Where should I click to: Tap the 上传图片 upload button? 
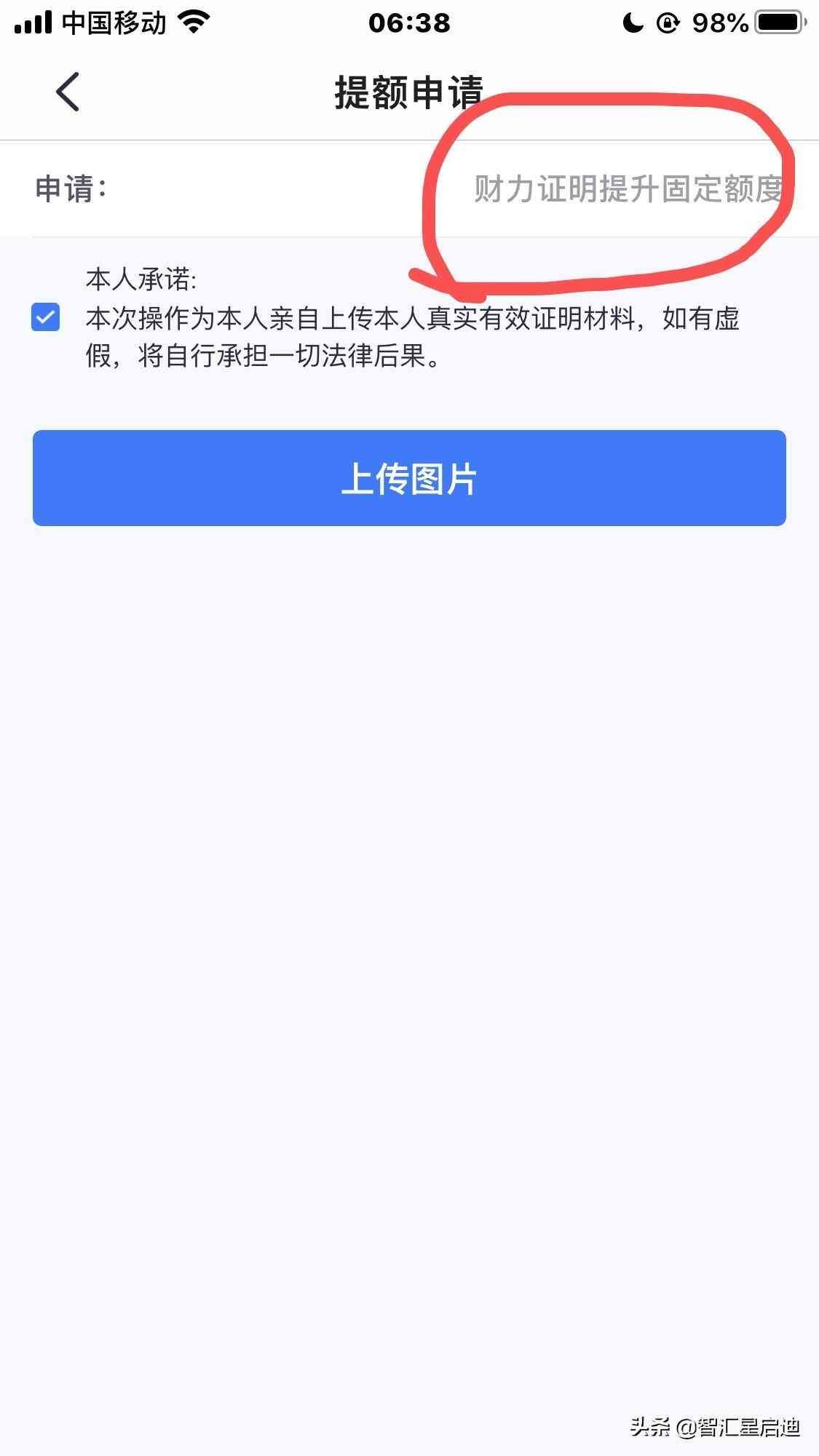click(x=409, y=478)
